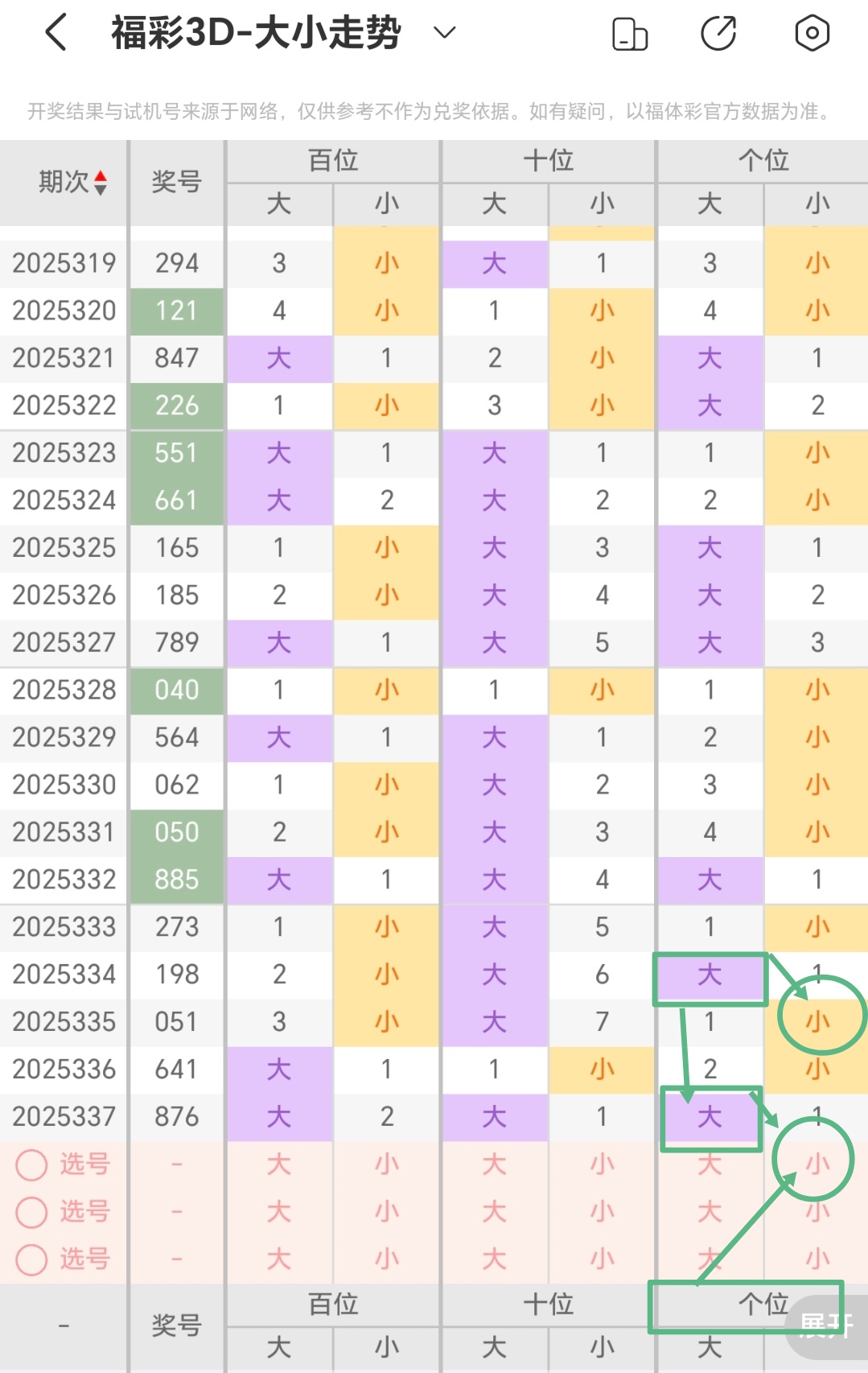Switch to the 百位 column header

point(333,159)
